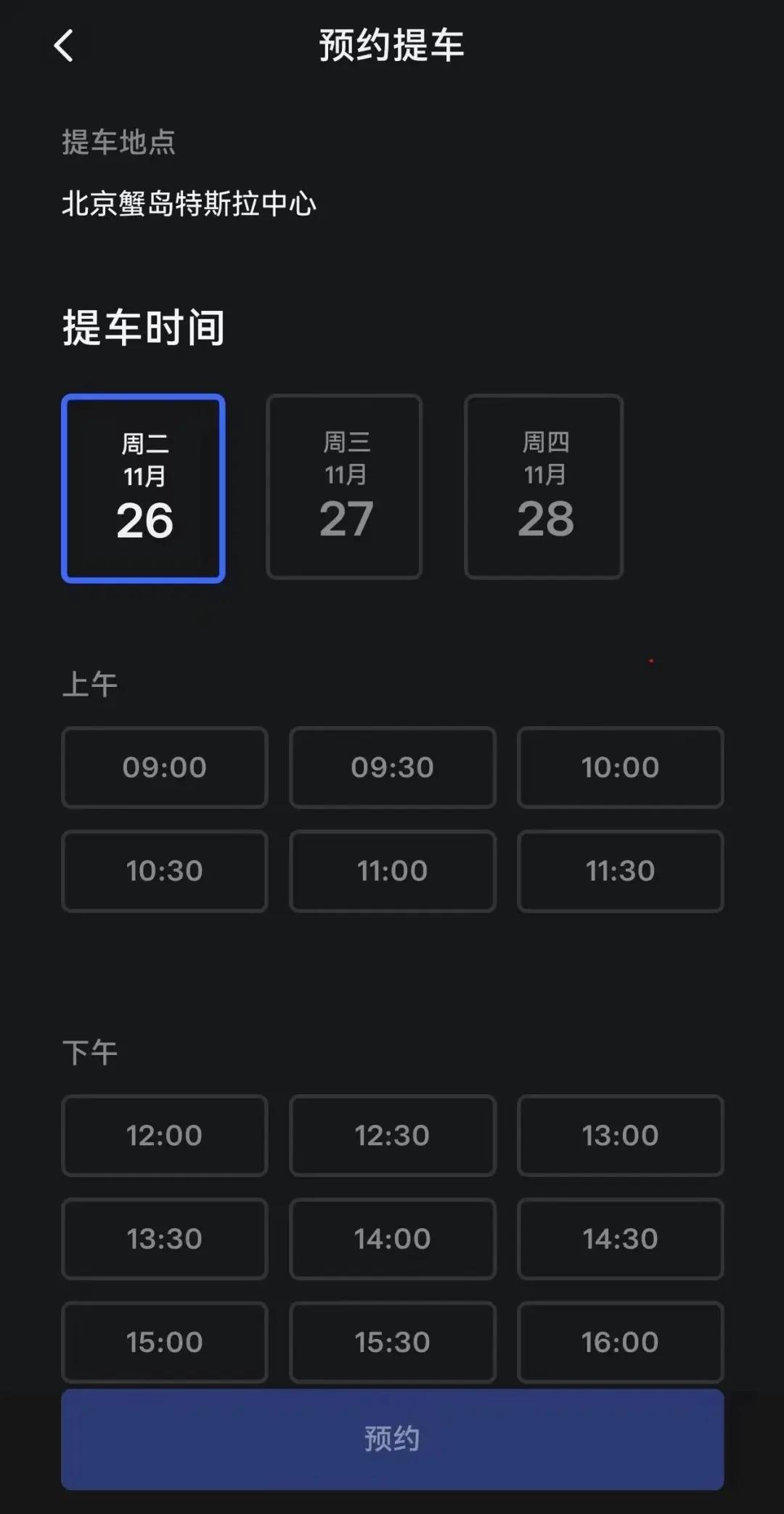The image size is (784, 1514).
Task: Choose Wednesday 11月 27 as pickup date
Action: [x=345, y=487]
